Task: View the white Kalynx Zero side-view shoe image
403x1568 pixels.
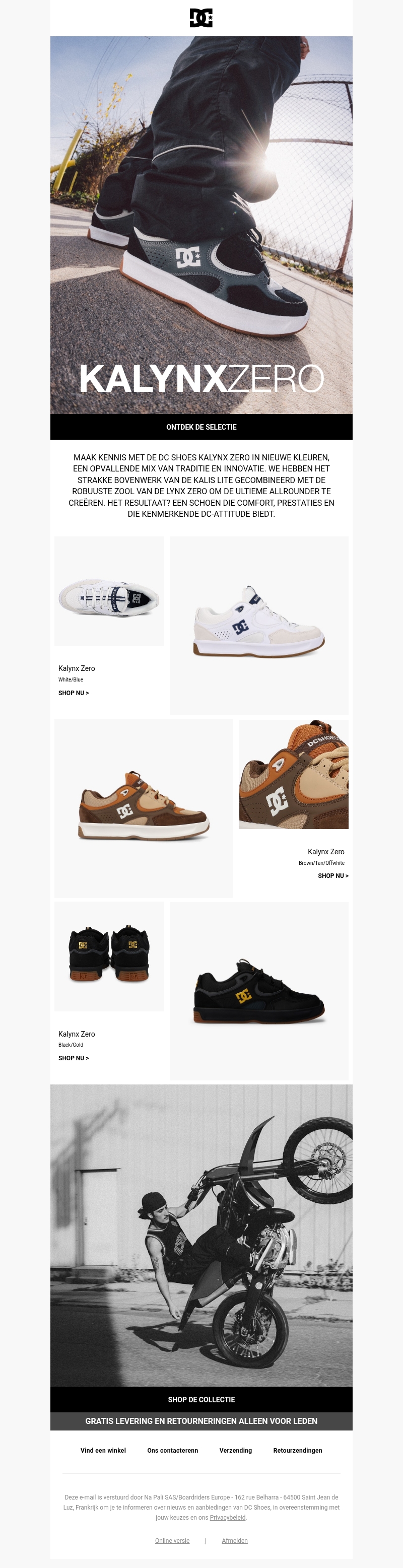Action: pyautogui.click(x=259, y=625)
